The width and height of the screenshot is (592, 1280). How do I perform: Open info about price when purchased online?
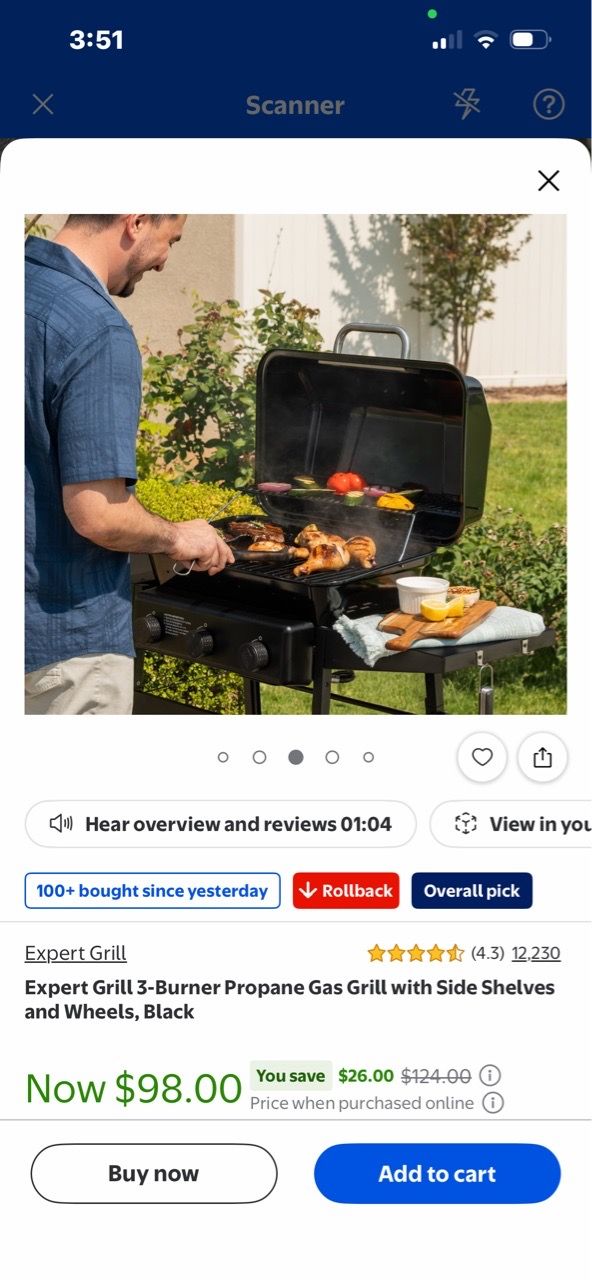tap(493, 1103)
